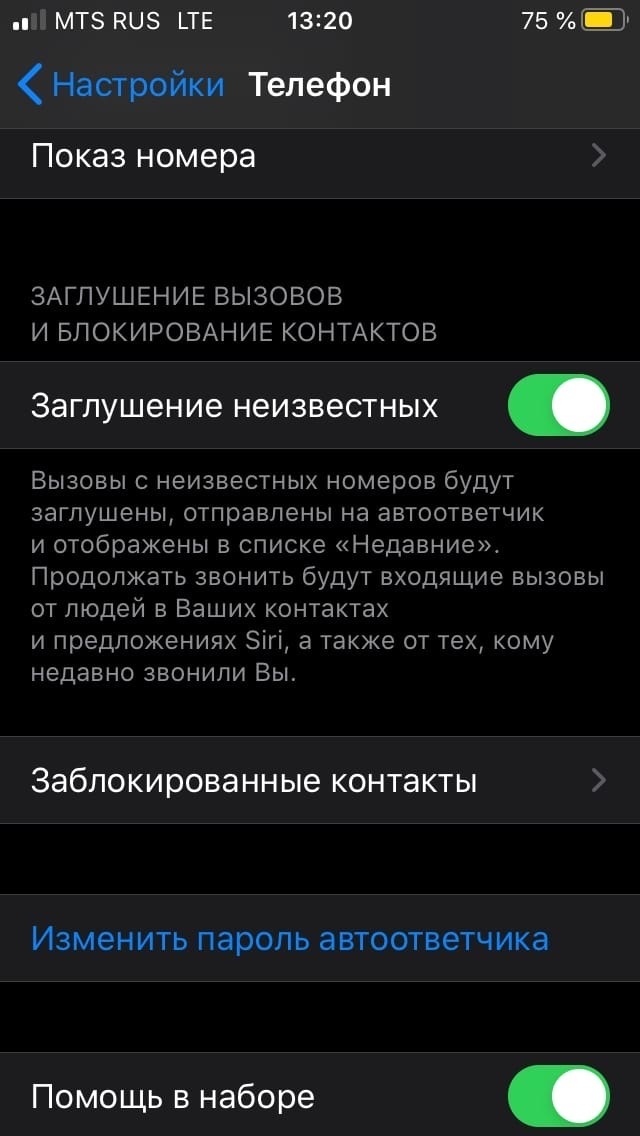Viewport: 640px width, 1136px height.
Task: Tap Изменить пароль автоответчика
Action: 290,939
